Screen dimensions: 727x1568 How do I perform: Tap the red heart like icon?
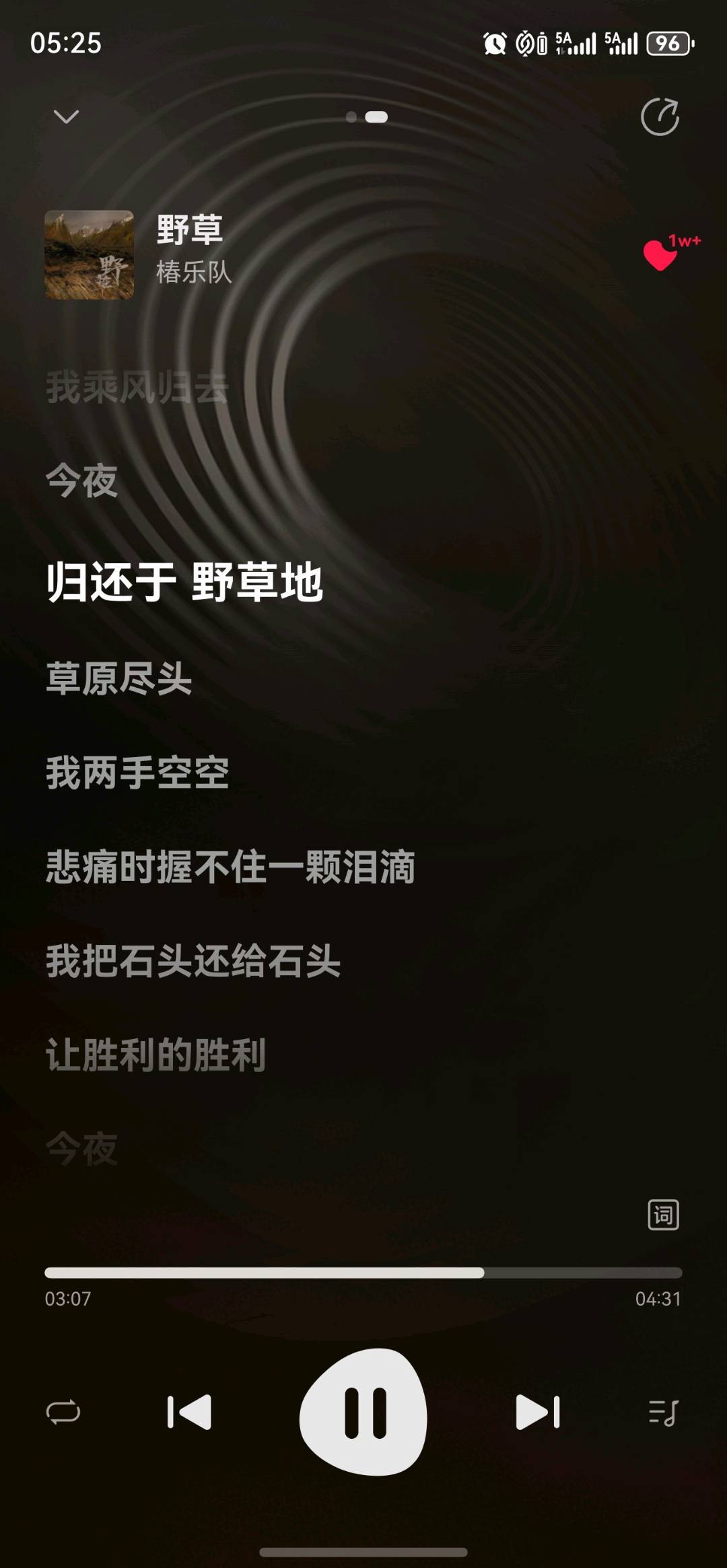660,255
